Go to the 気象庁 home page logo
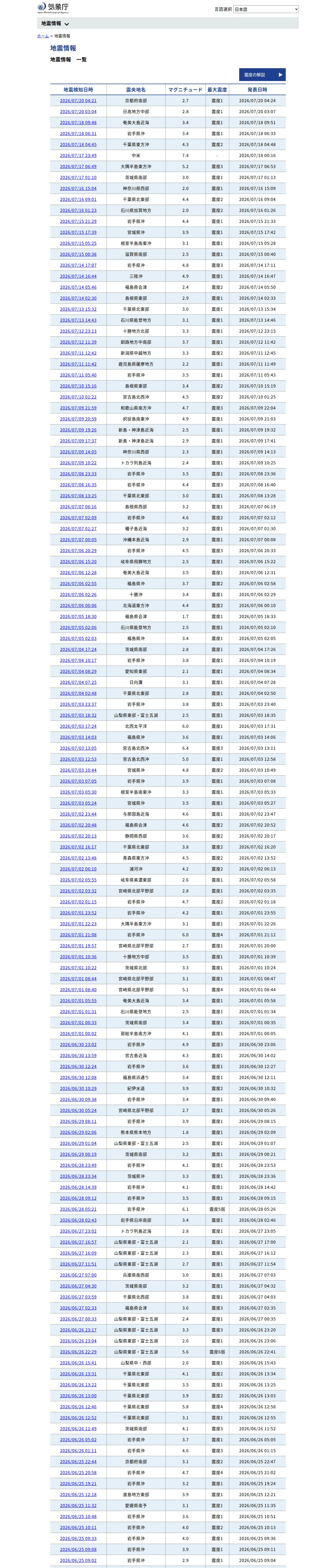 click(x=53, y=8)
